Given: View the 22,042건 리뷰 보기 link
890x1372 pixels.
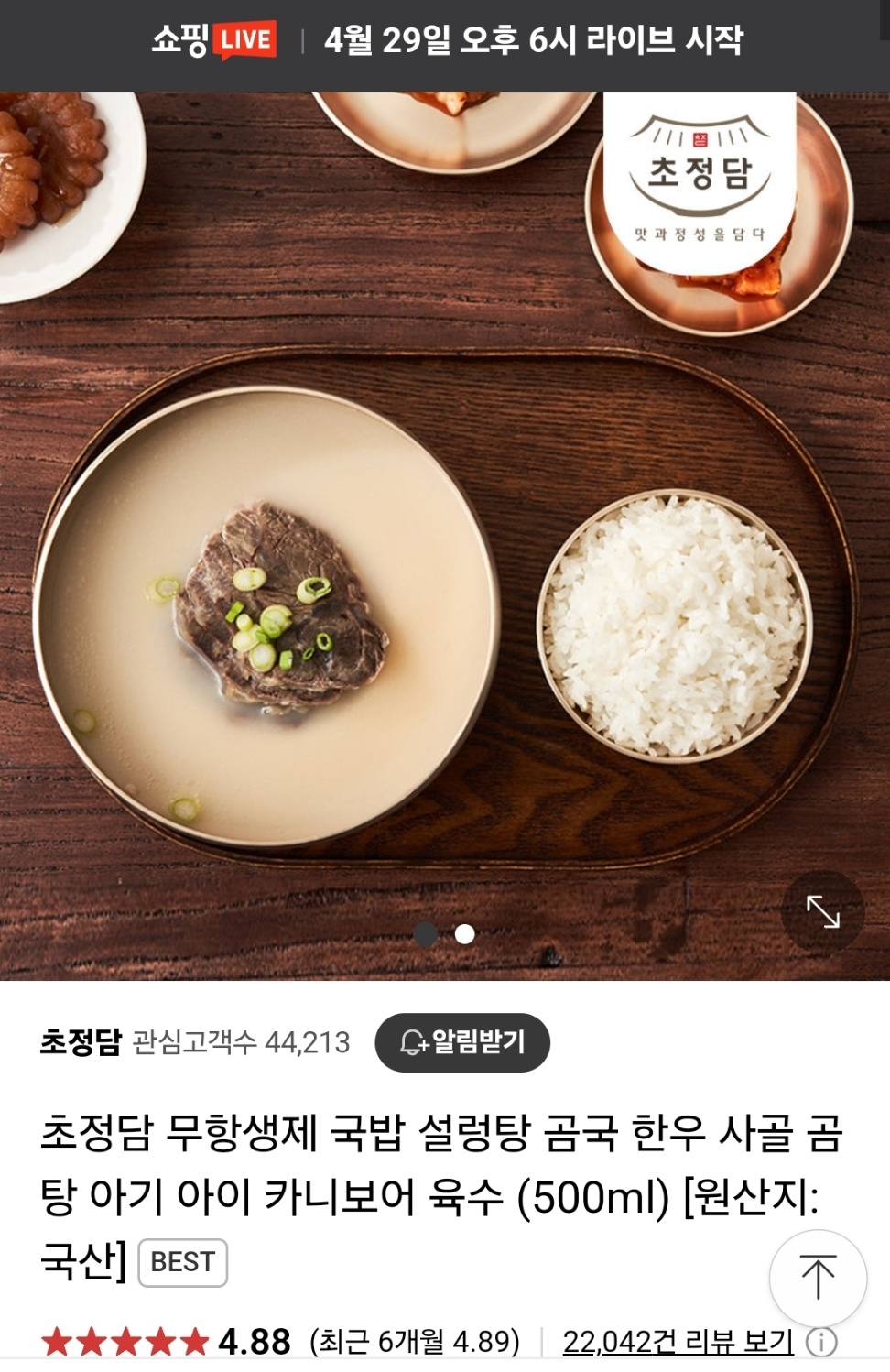Looking at the screenshot, I should click(x=678, y=1342).
